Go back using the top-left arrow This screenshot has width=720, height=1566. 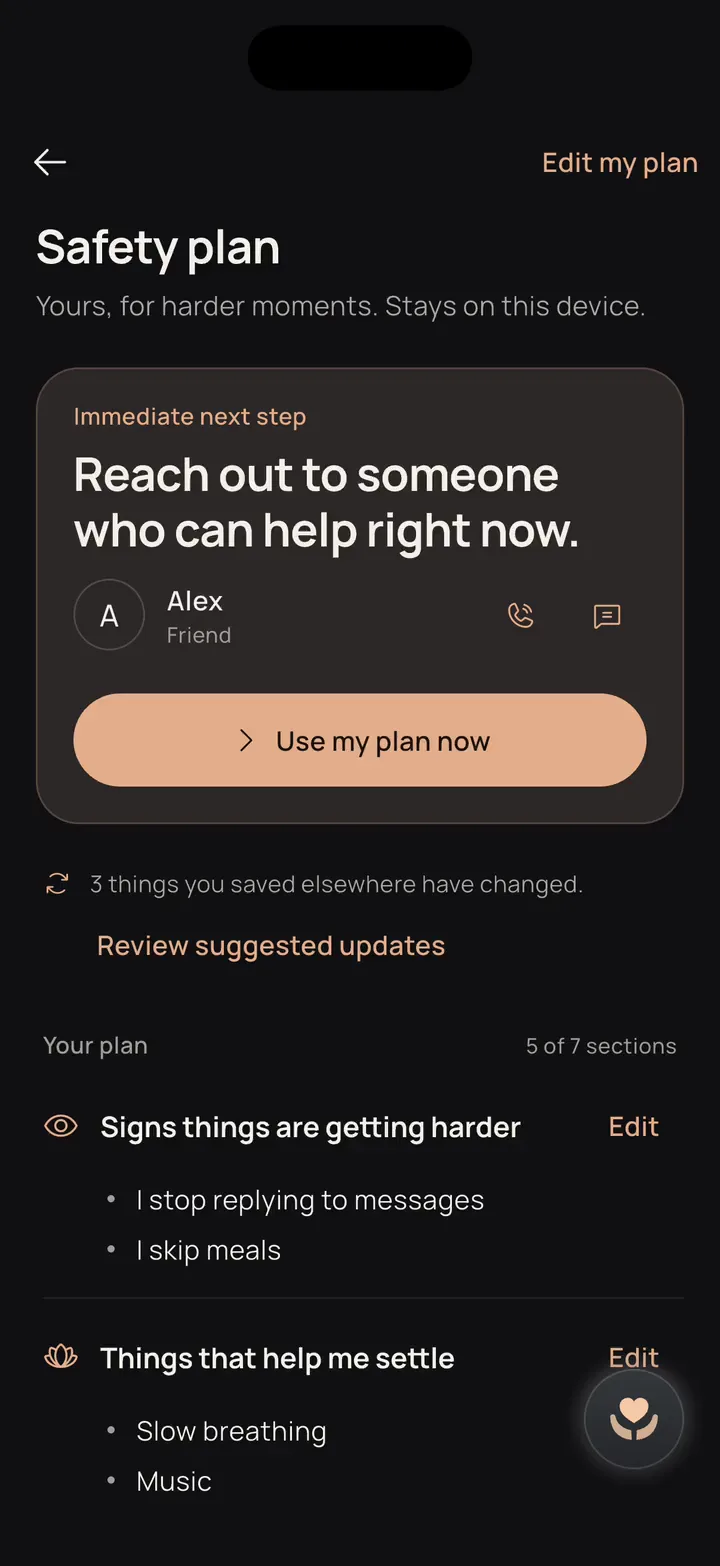(x=50, y=162)
